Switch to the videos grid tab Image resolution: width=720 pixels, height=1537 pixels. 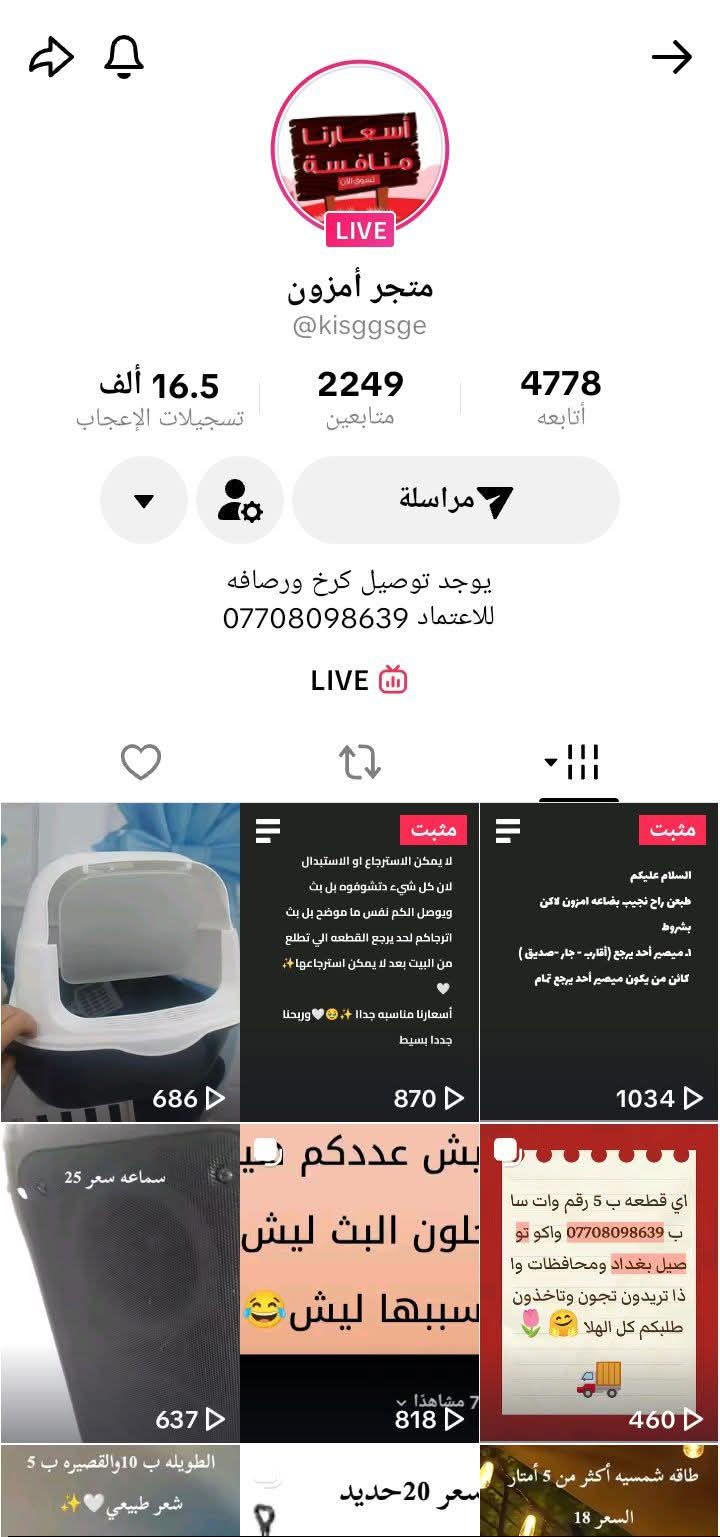click(x=580, y=762)
